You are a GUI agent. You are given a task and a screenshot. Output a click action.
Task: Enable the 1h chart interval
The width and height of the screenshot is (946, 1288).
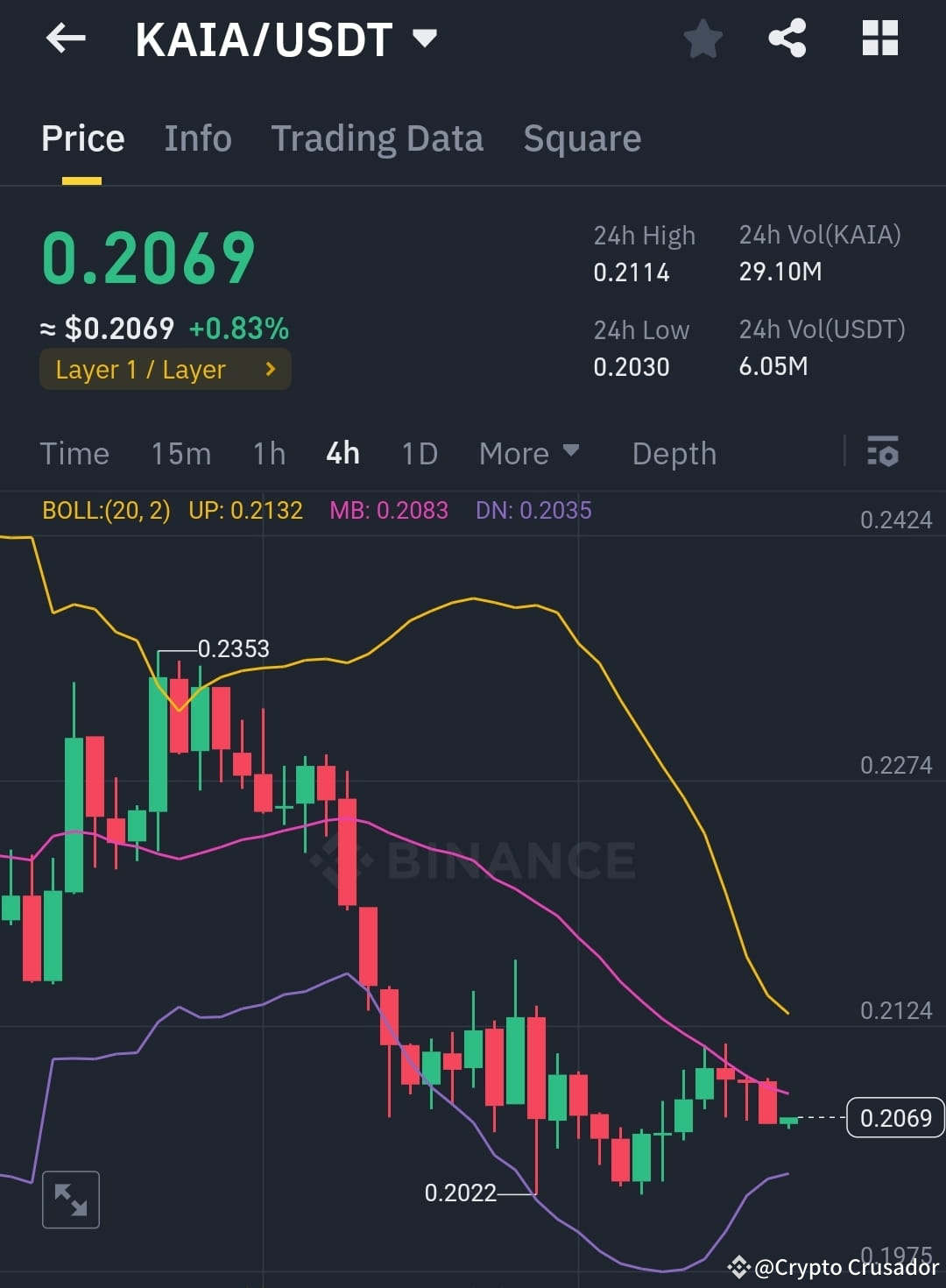[269, 453]
